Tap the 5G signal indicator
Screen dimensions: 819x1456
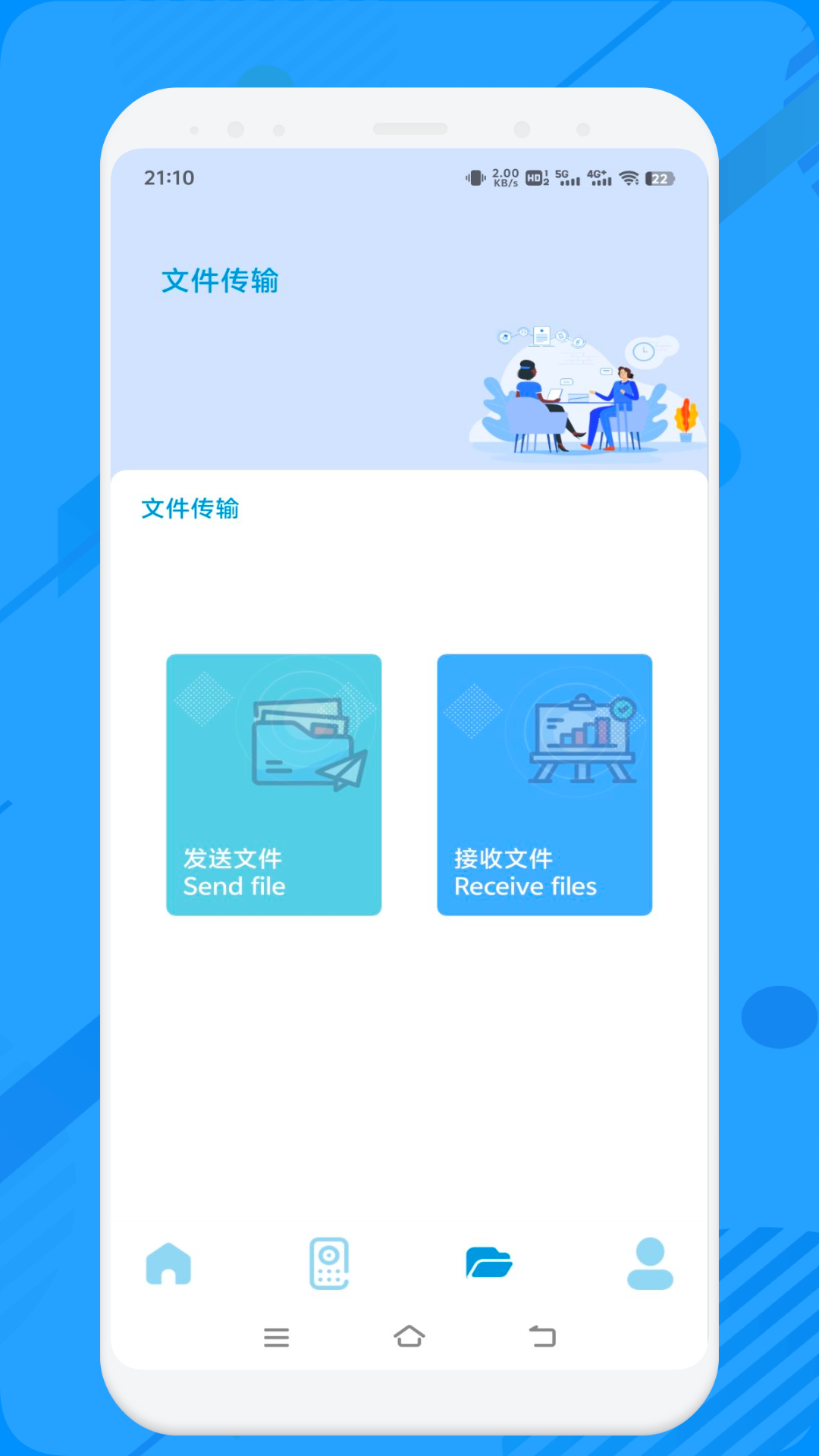point(567,177)
